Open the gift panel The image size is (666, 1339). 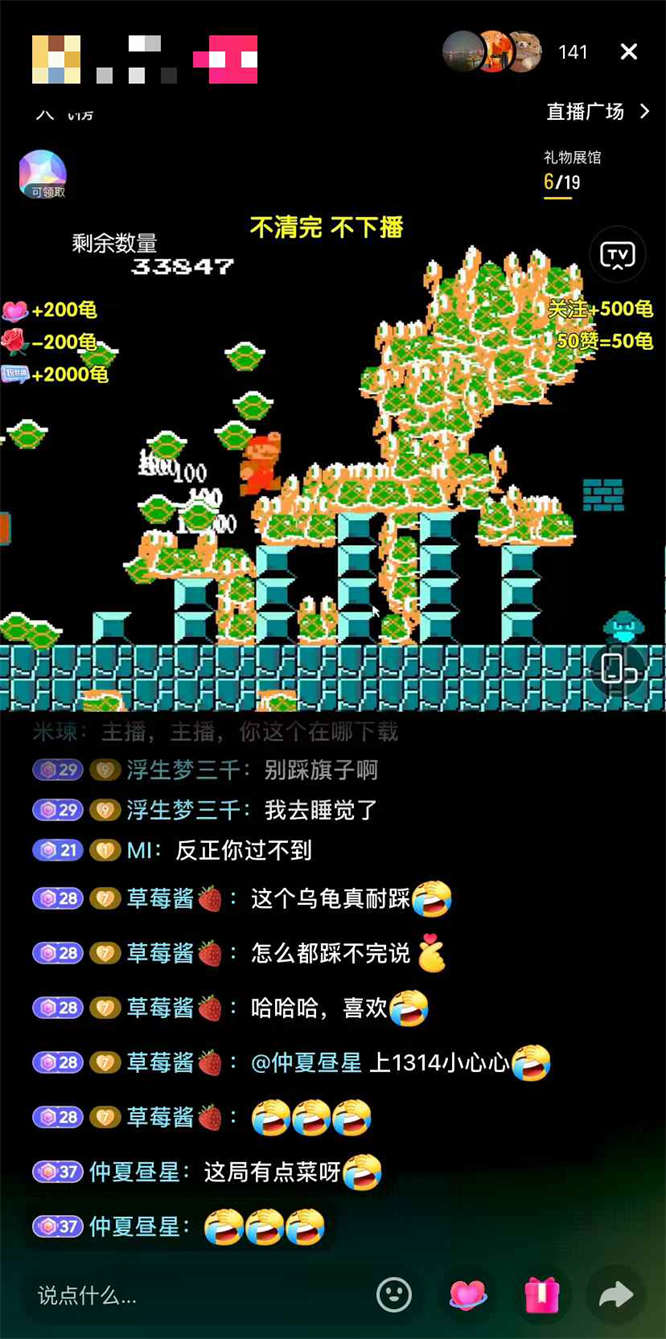click(542, 1295)
